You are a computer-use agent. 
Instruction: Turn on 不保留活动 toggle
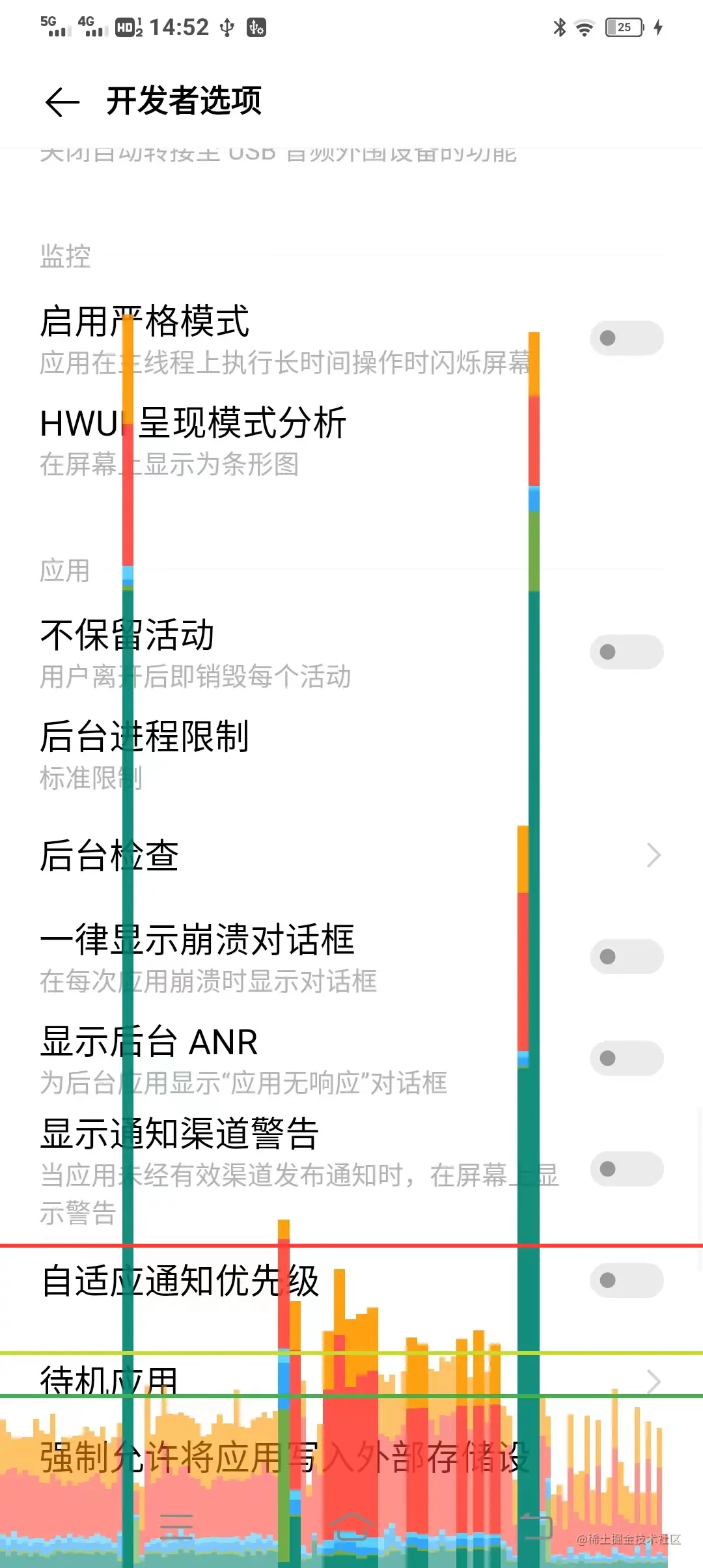click(x=626, y=651)
